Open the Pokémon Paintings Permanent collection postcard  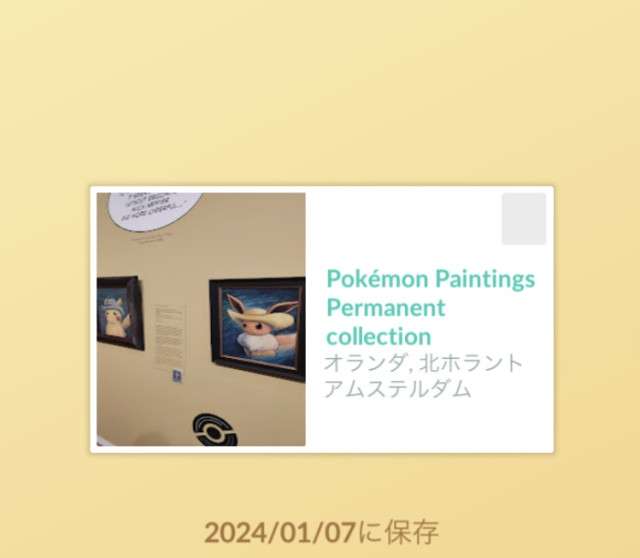322,320
